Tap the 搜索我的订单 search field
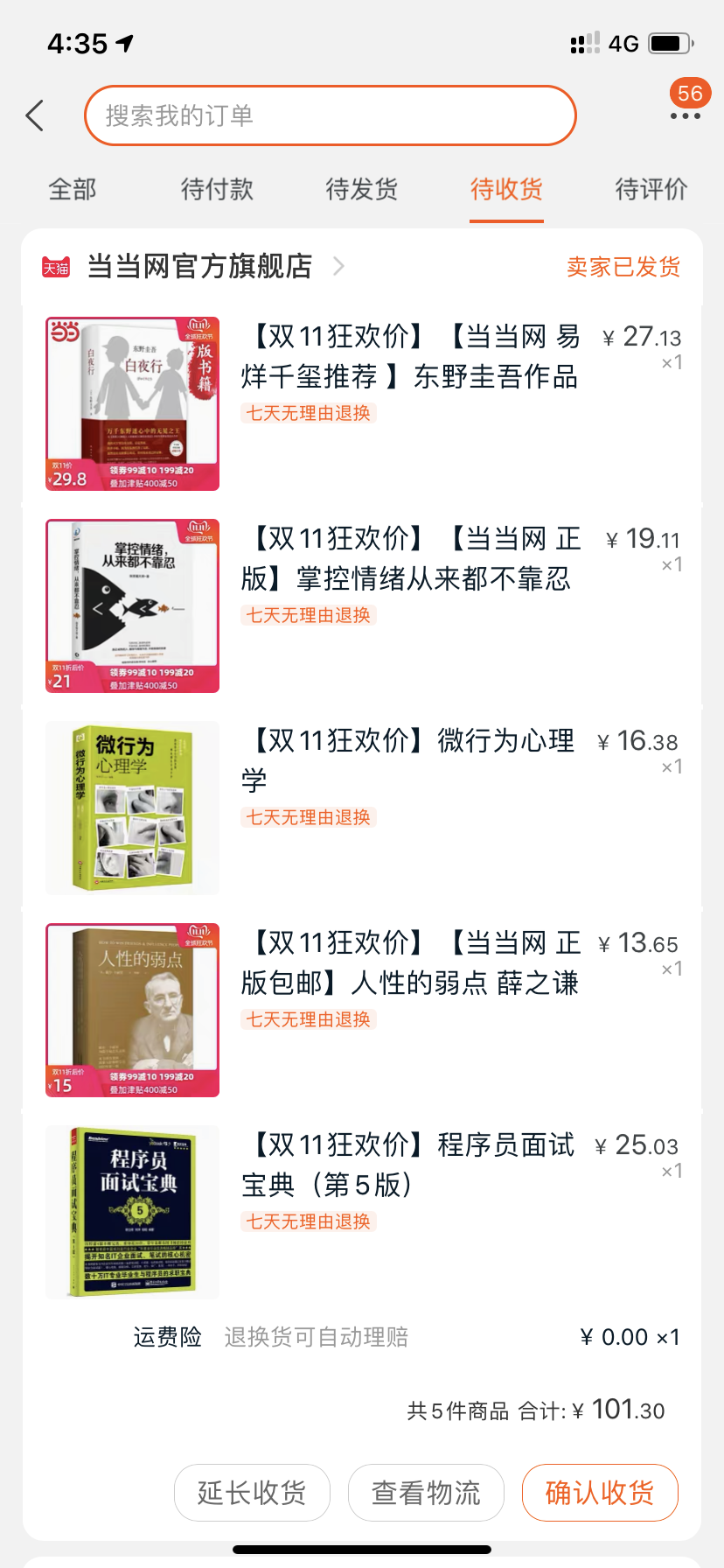Viewport: 724px width, 1568px height. click(x=331, y=115)
